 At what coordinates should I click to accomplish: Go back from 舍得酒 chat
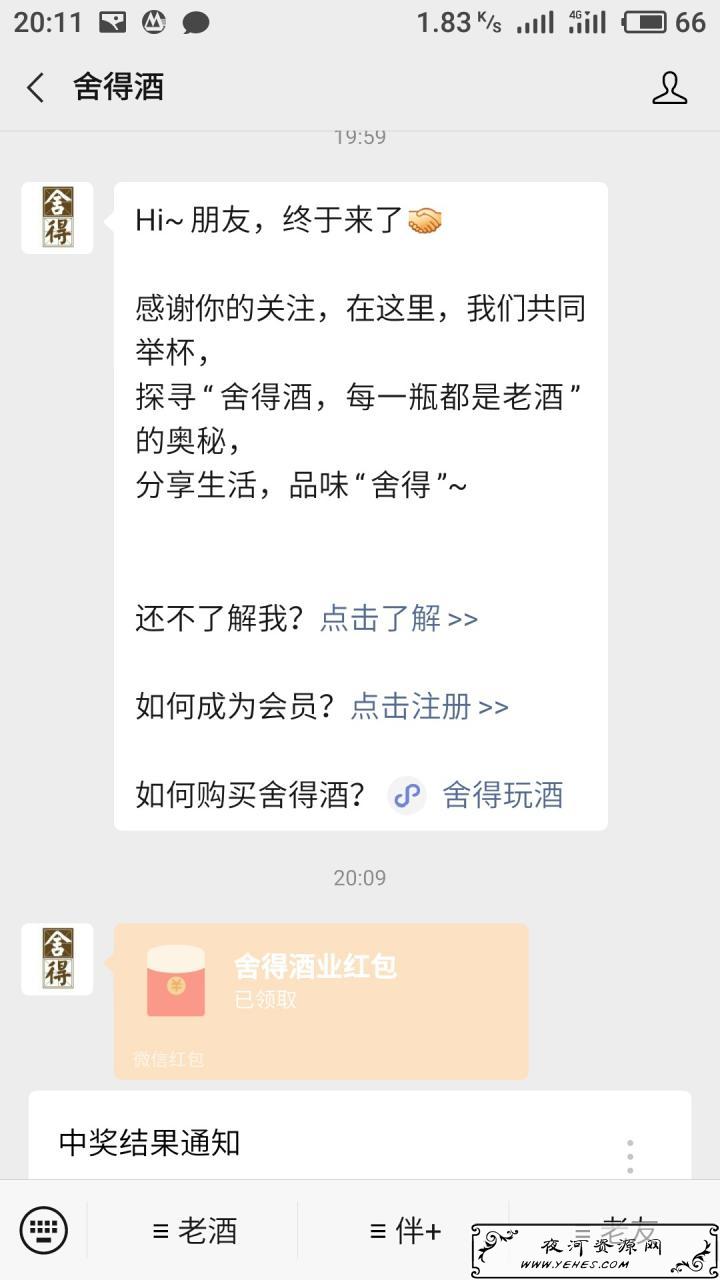coord(36,88)
